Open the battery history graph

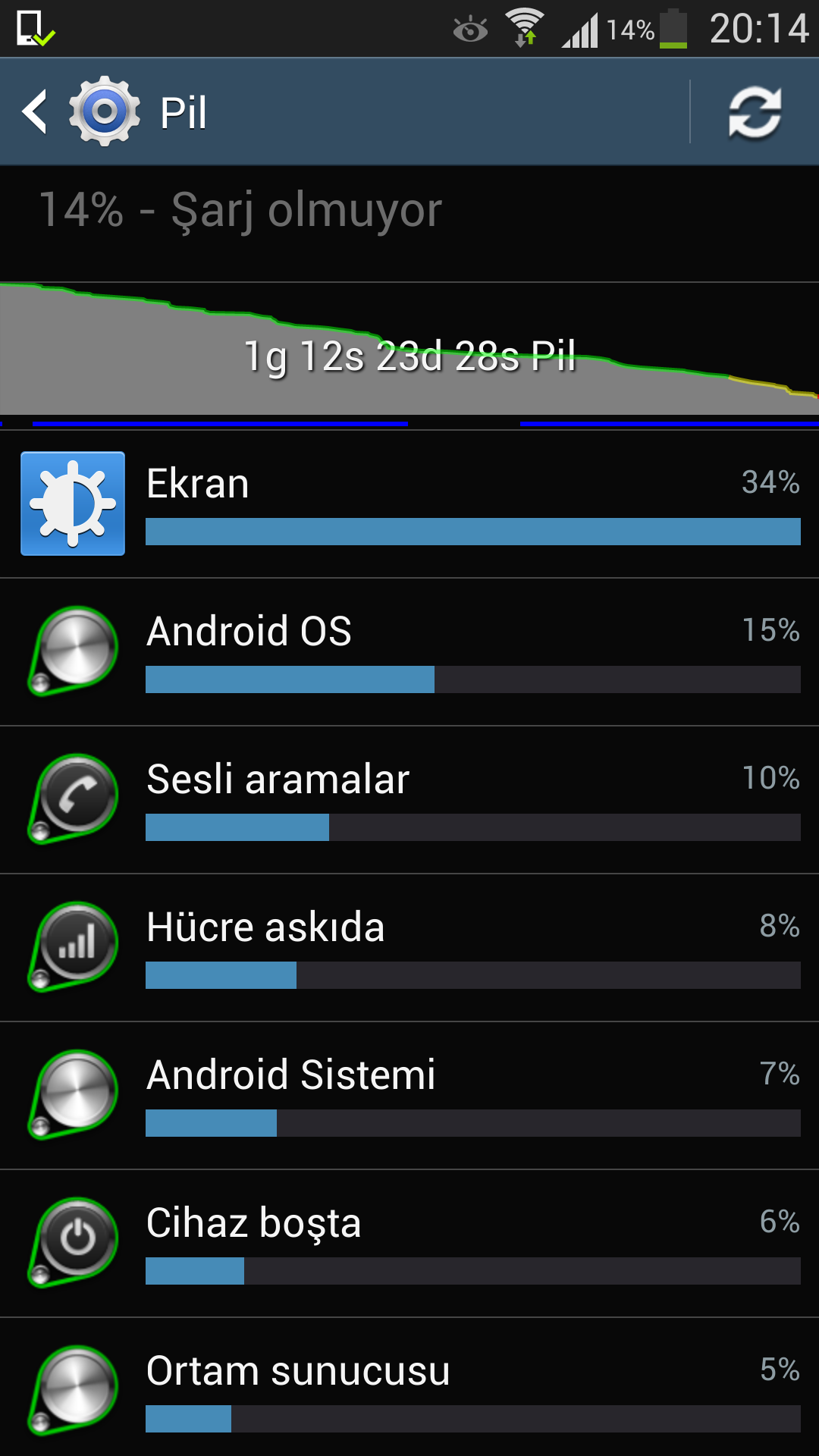coord(409,353)
